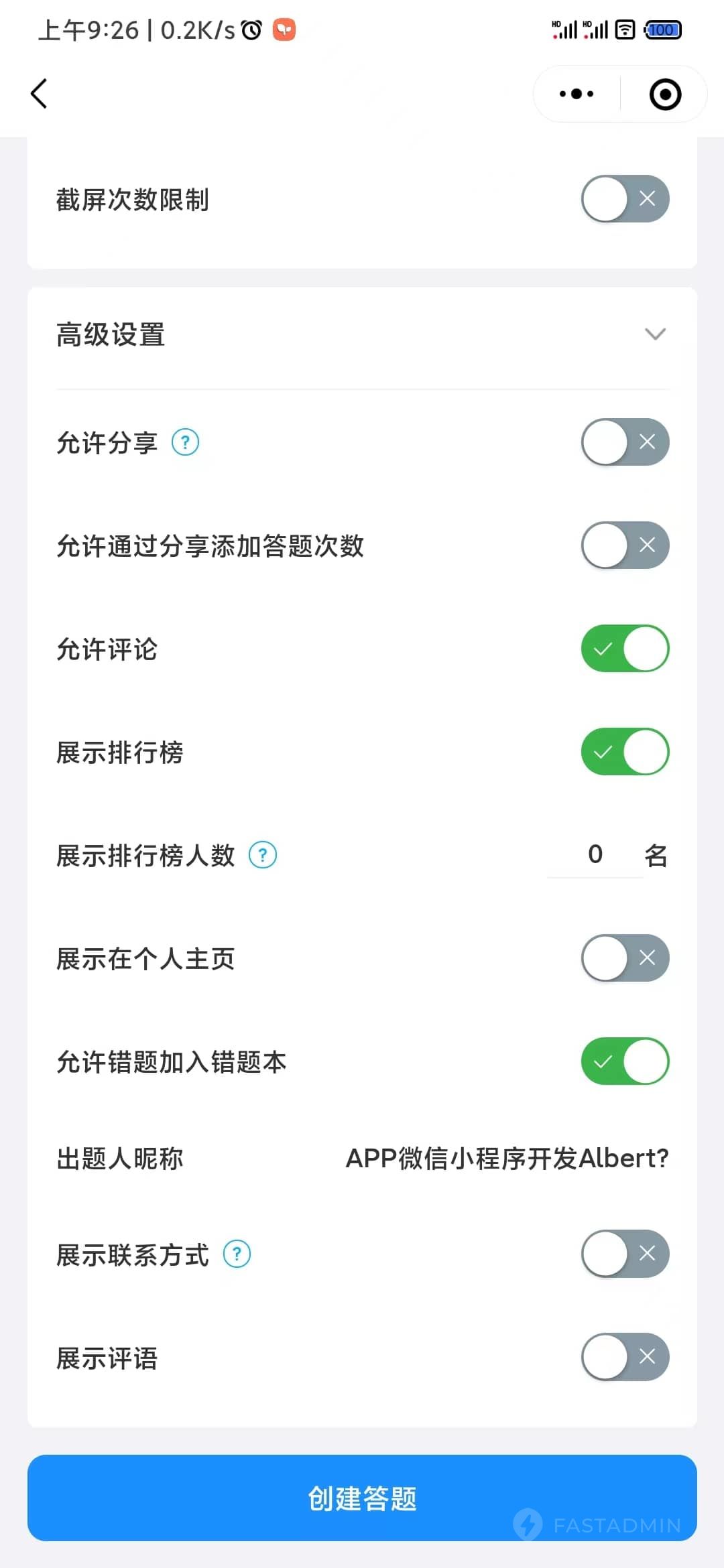Open the mini program three-dot menu
This screenshot has width=724, height=1568.
click(x=577, y=94)
